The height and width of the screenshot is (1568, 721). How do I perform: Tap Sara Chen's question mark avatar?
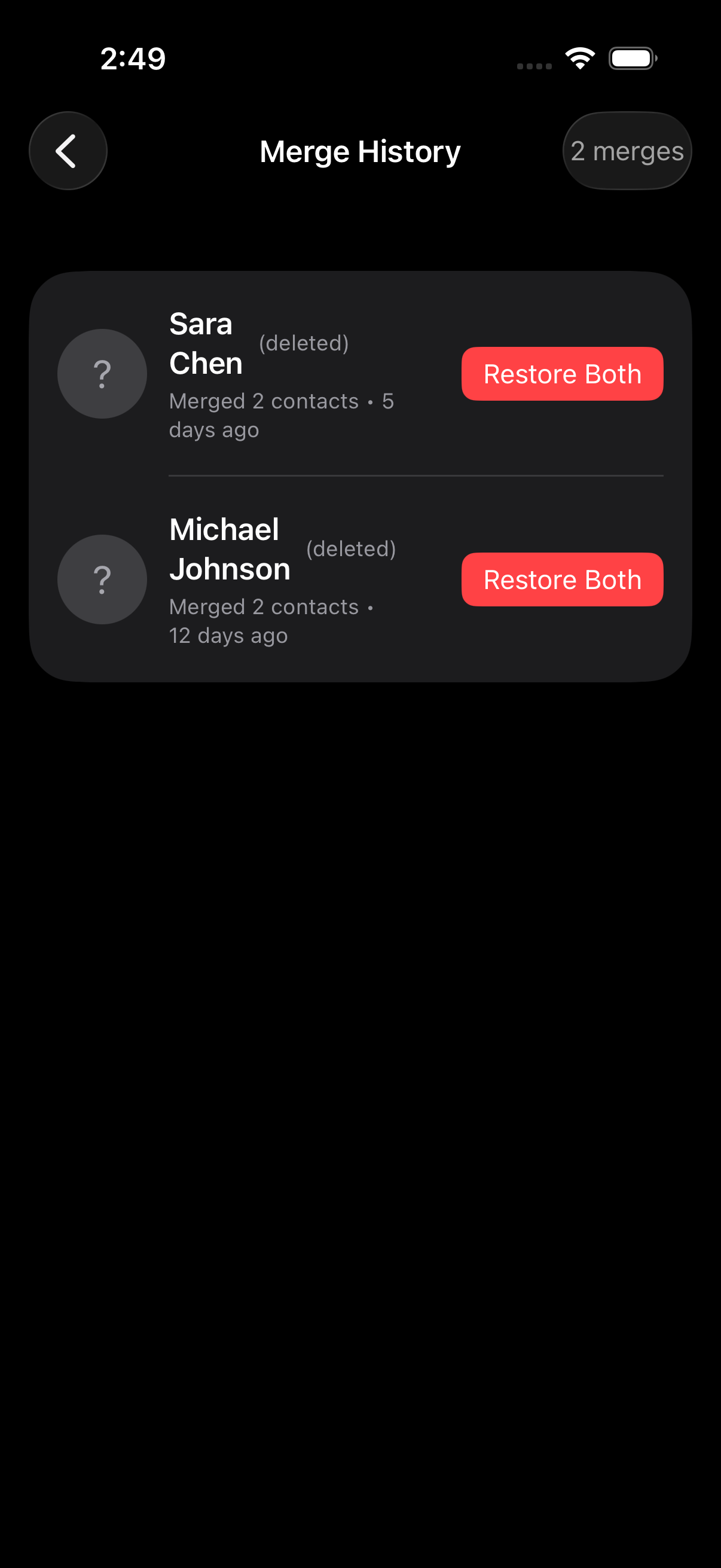(x=101, y=373)
